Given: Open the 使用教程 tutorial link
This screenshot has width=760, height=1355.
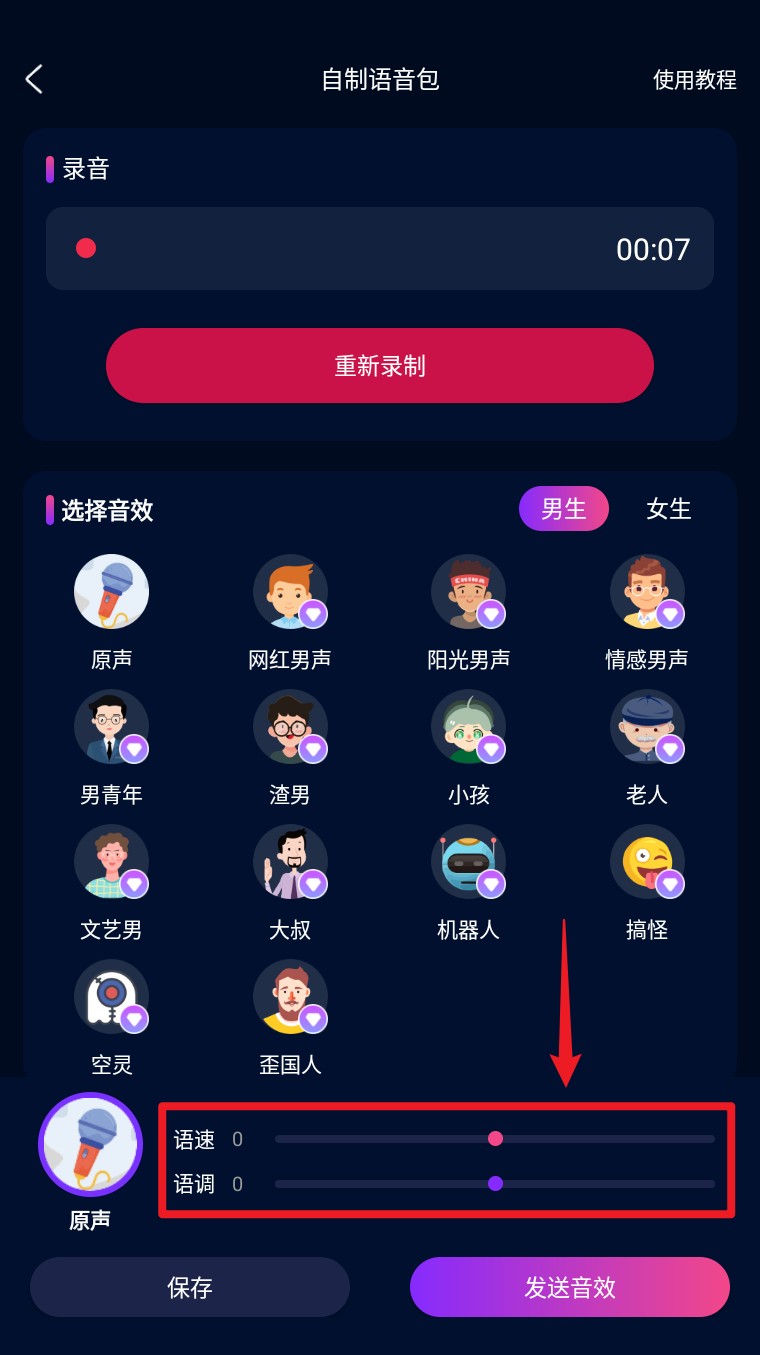Looking at the screenshot, I should 695,80.
